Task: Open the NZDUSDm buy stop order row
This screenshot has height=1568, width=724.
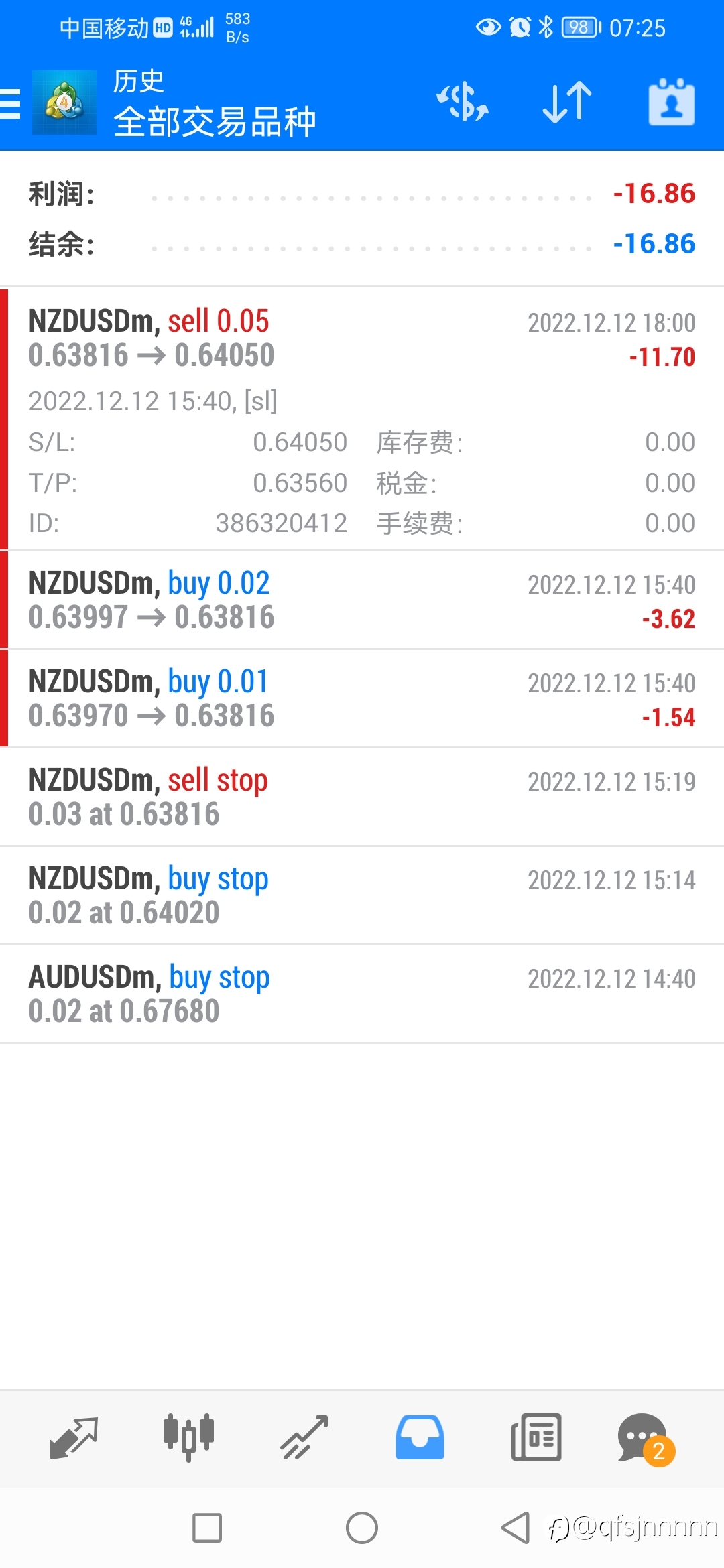Action: click(362, 895)
